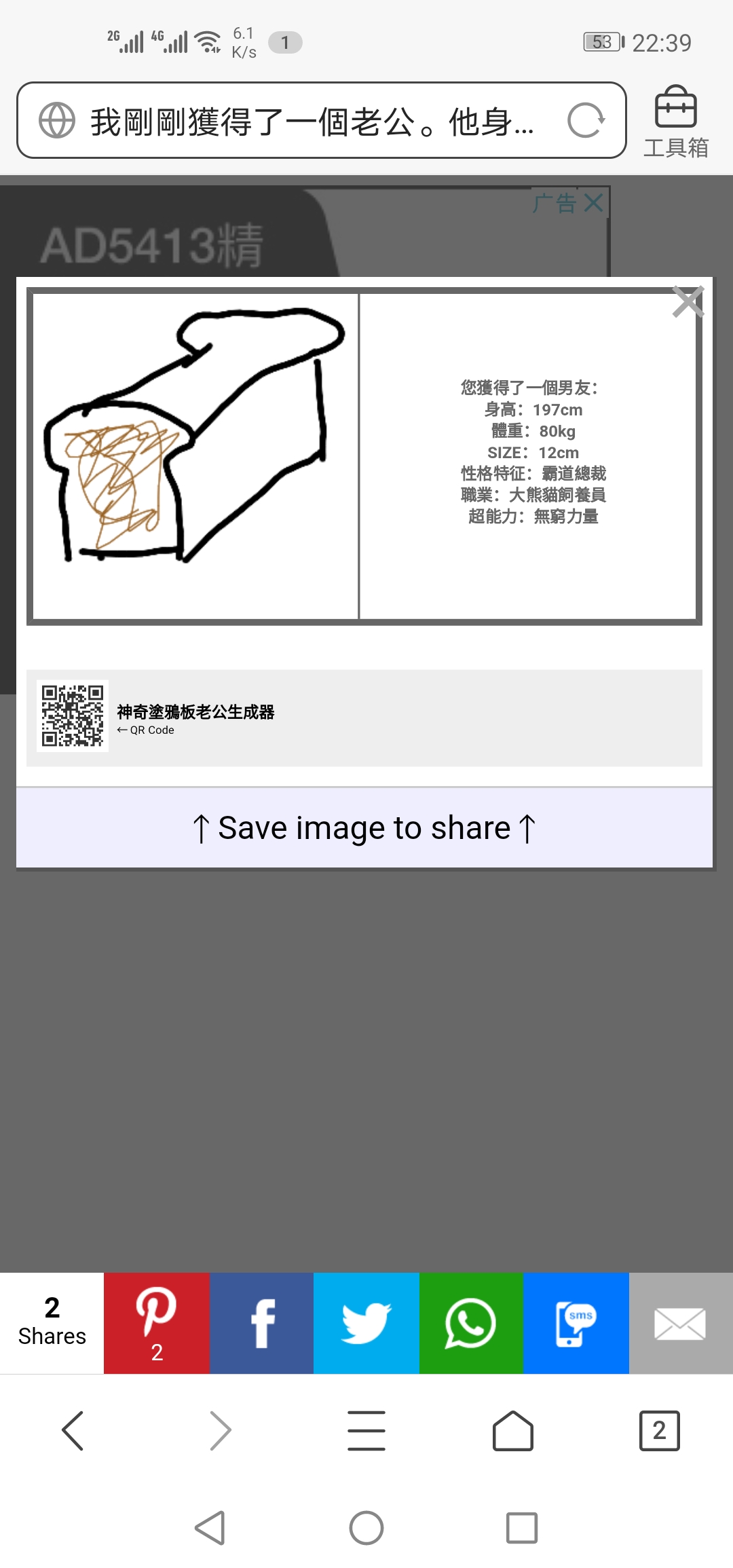Share via email envelope
The width and height of the screenshot is (733, 1568).
tap(680, 1322)
